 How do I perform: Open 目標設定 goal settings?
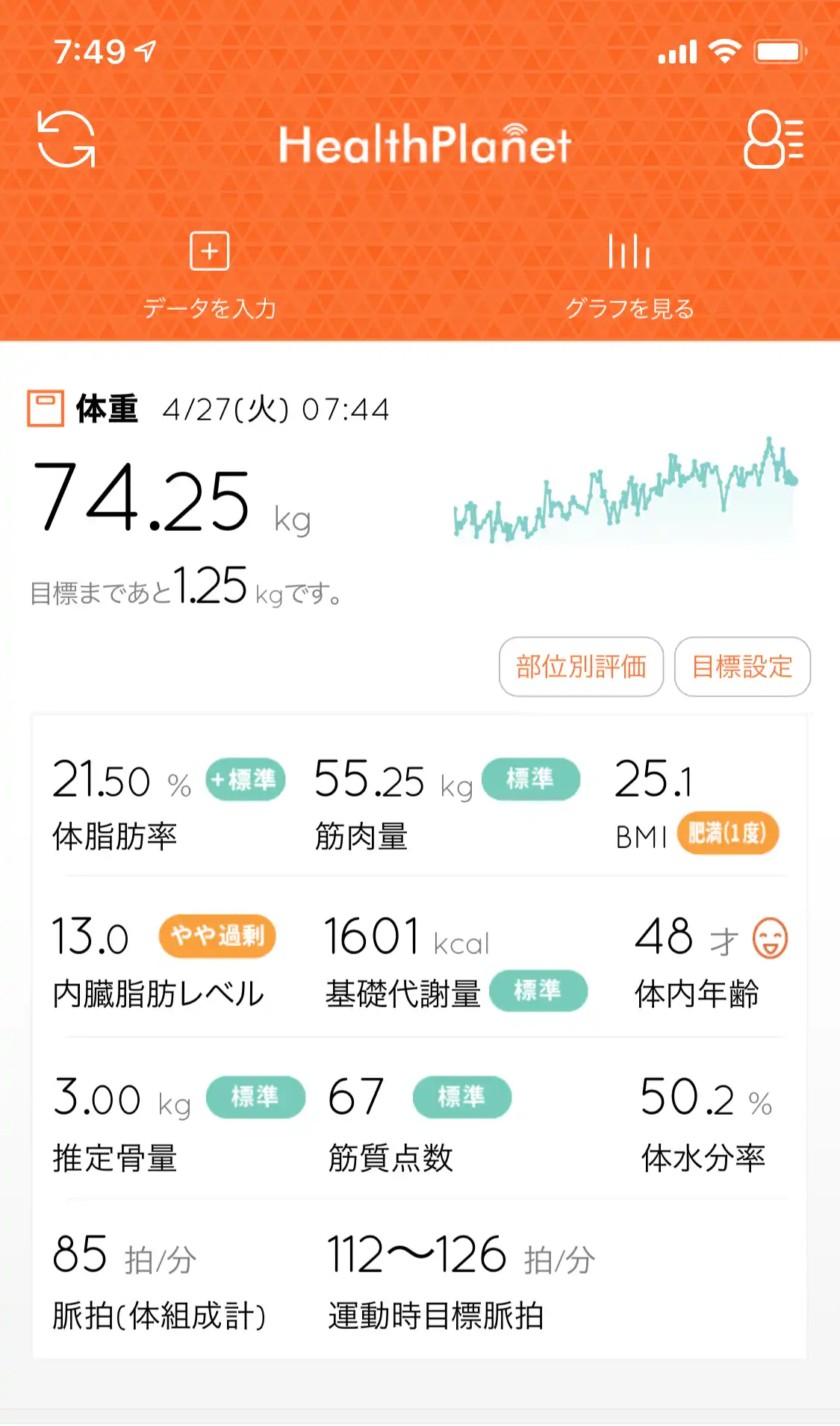742,667
